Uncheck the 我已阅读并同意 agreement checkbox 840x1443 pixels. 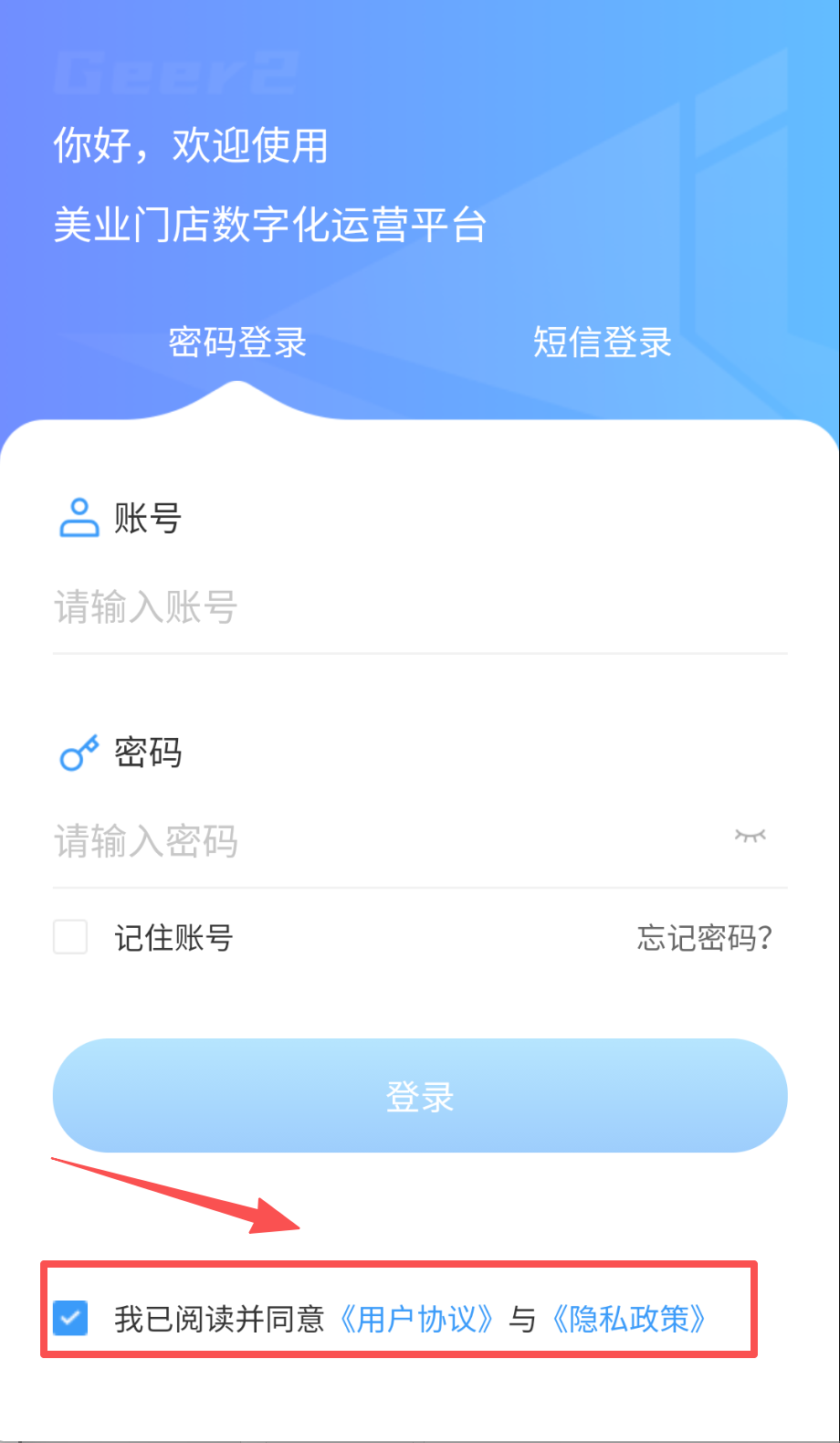click(70, 1319)
